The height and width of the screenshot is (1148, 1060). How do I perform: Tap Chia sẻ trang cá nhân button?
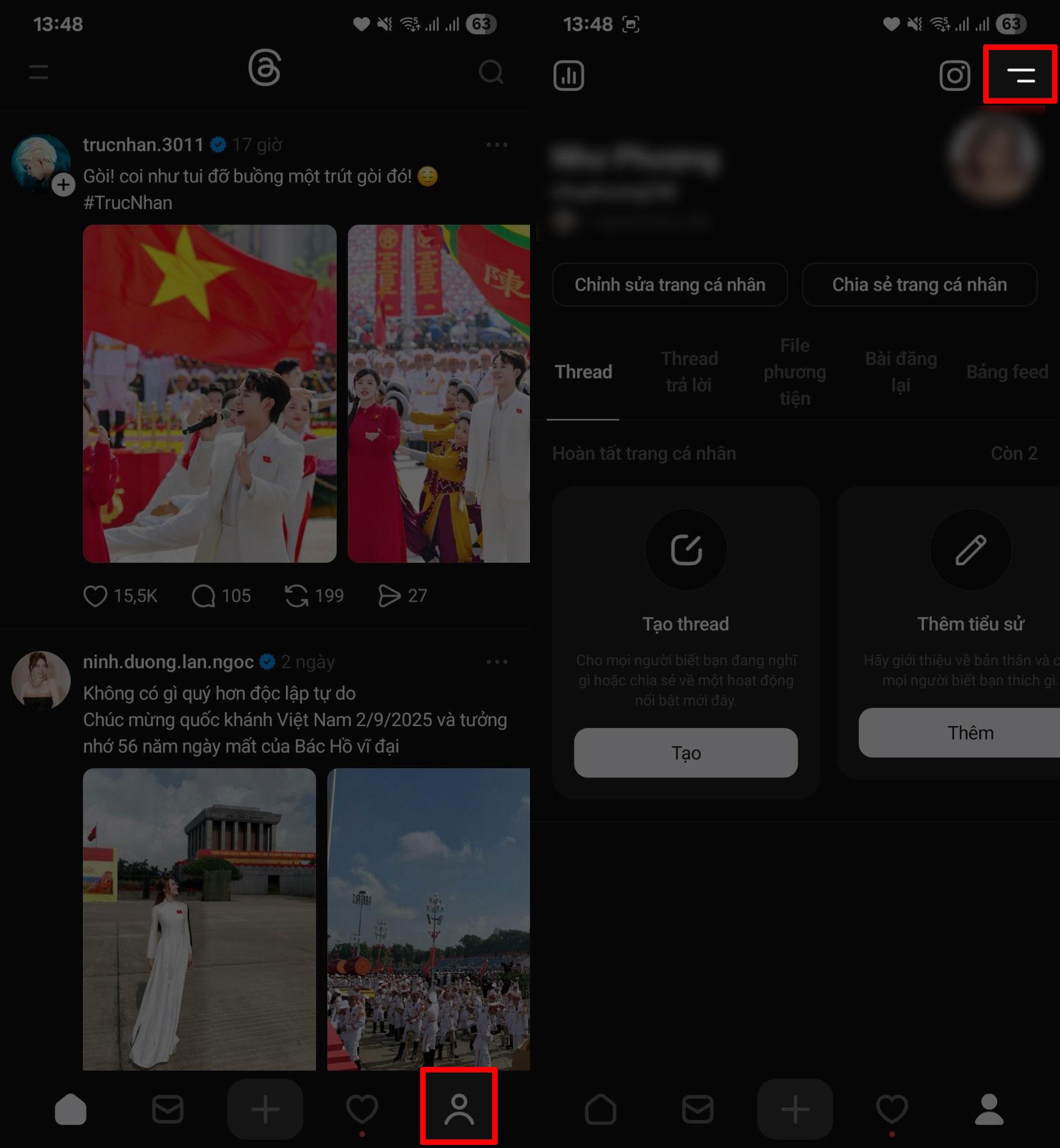pyautogui.click(x=919, y=285)
